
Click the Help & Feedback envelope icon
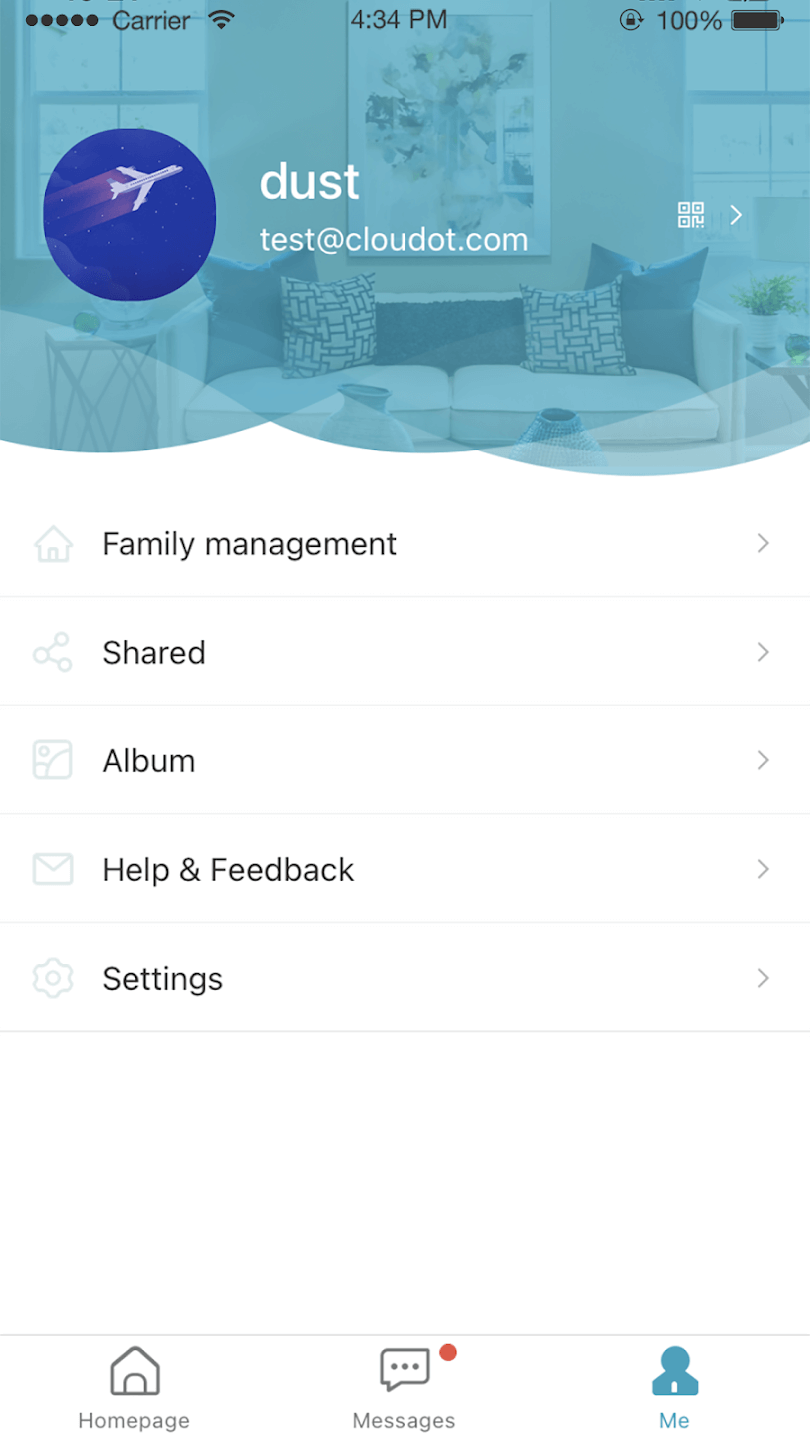point(52,868)
